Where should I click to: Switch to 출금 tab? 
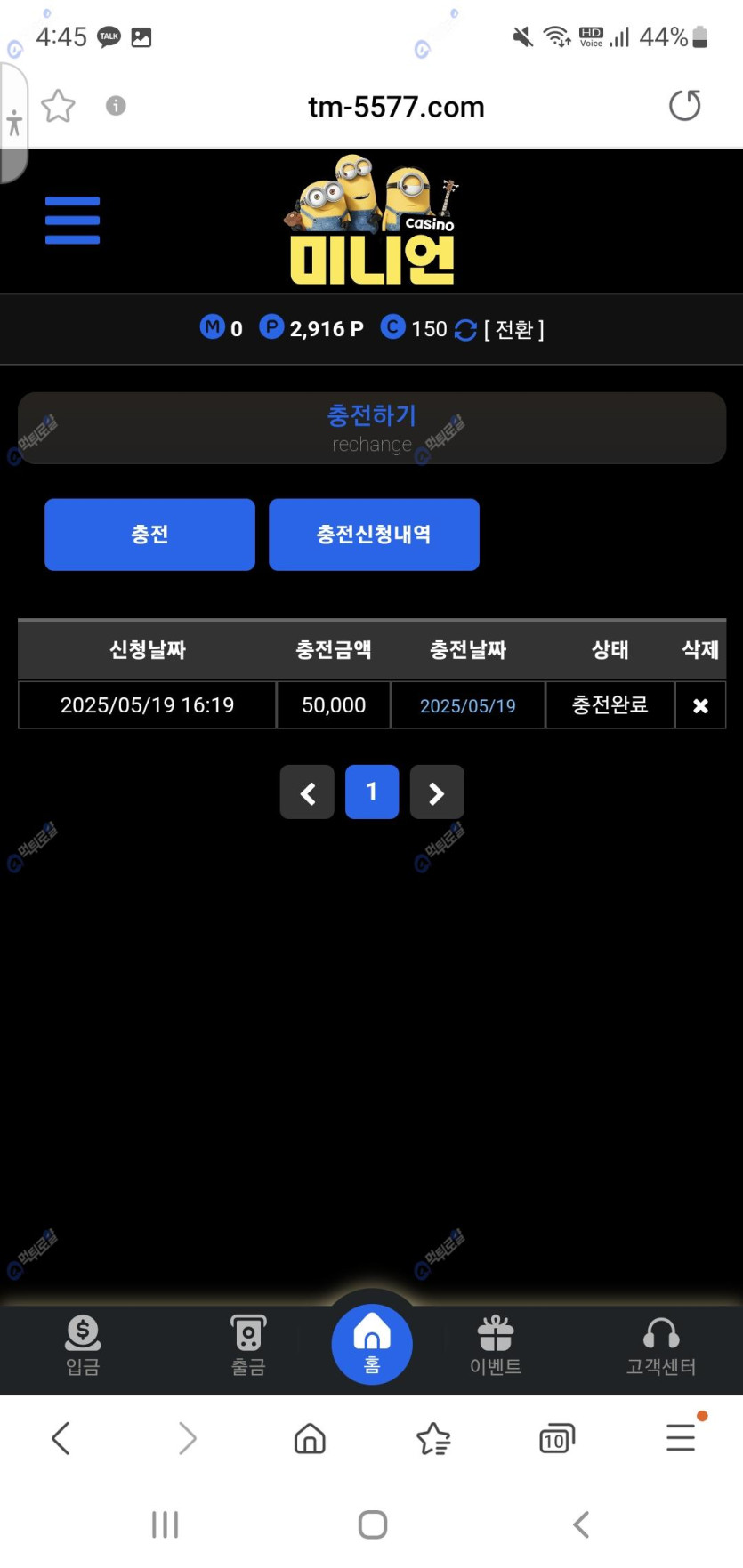(248, 1345)
